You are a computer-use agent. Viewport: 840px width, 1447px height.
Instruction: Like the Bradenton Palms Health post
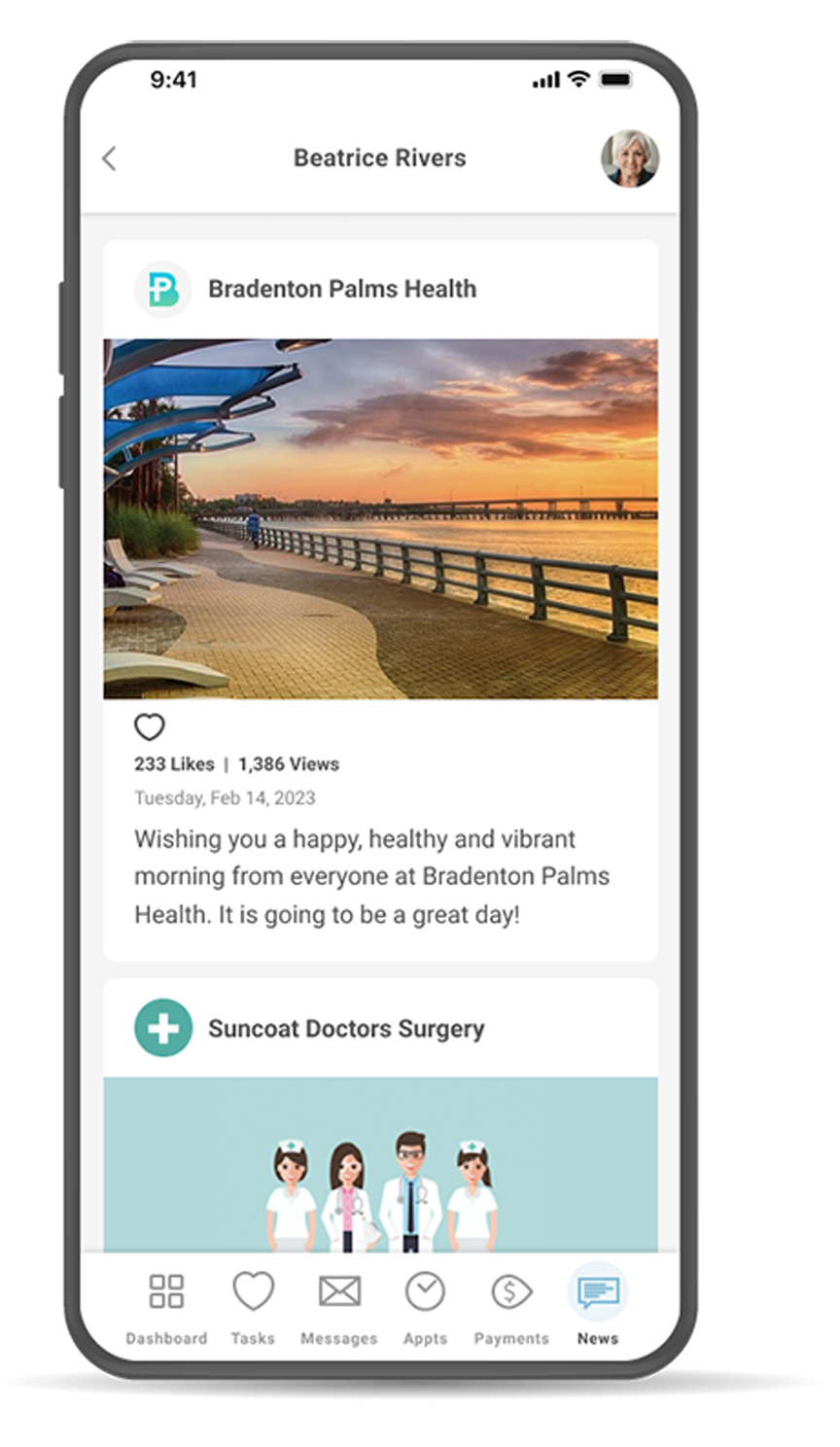tap(149, 727)
